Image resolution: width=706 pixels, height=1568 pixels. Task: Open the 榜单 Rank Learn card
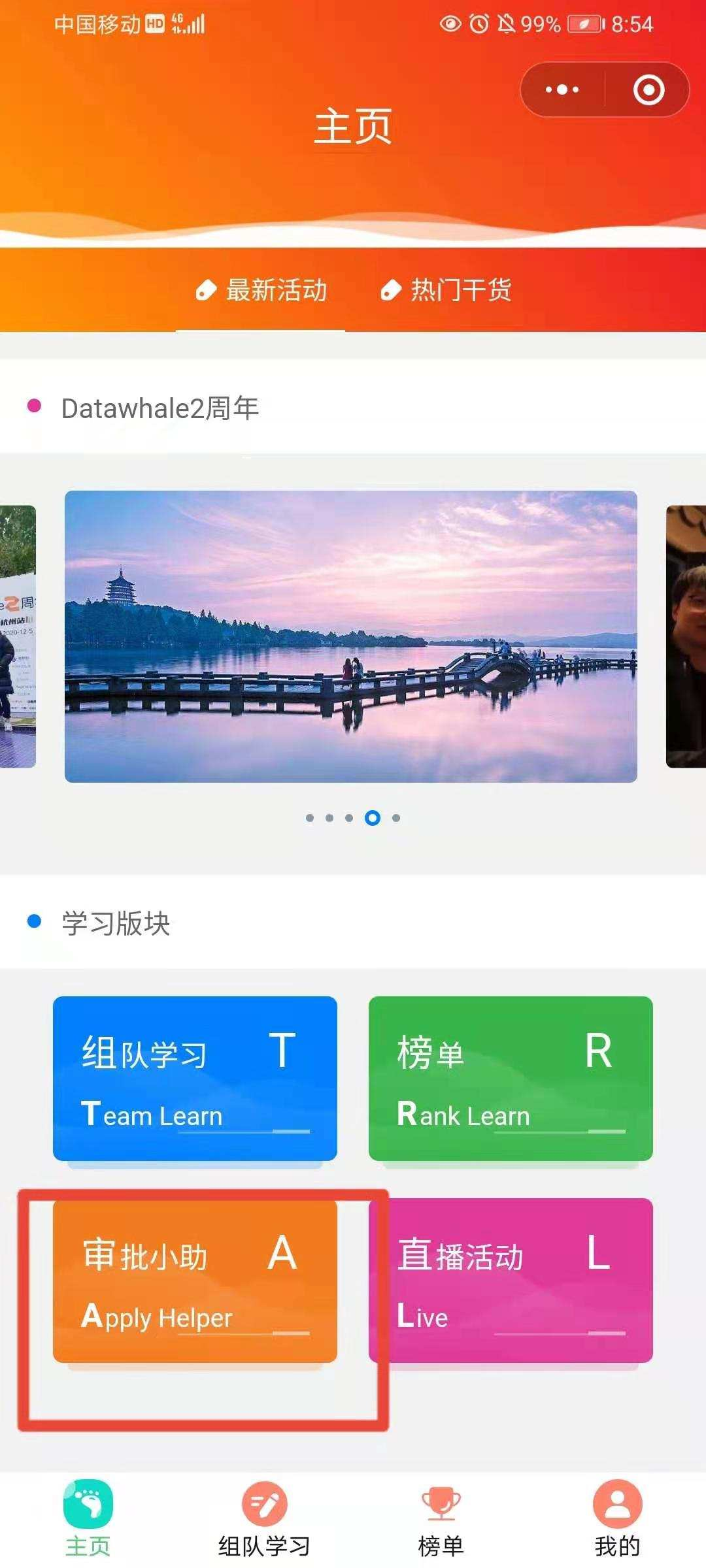click(x=511, y=1078)
